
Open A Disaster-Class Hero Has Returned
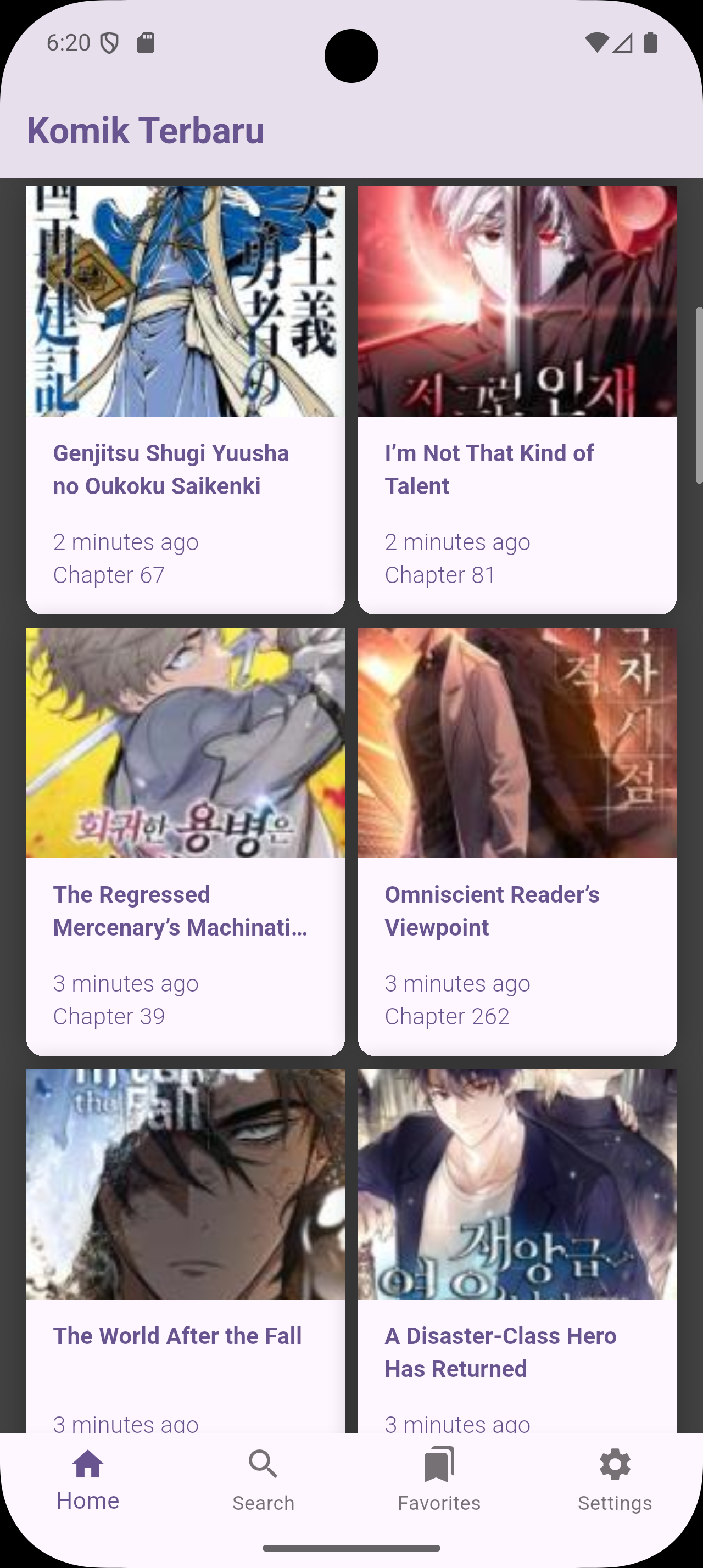pyautogui.click(x=517, y=1248)
